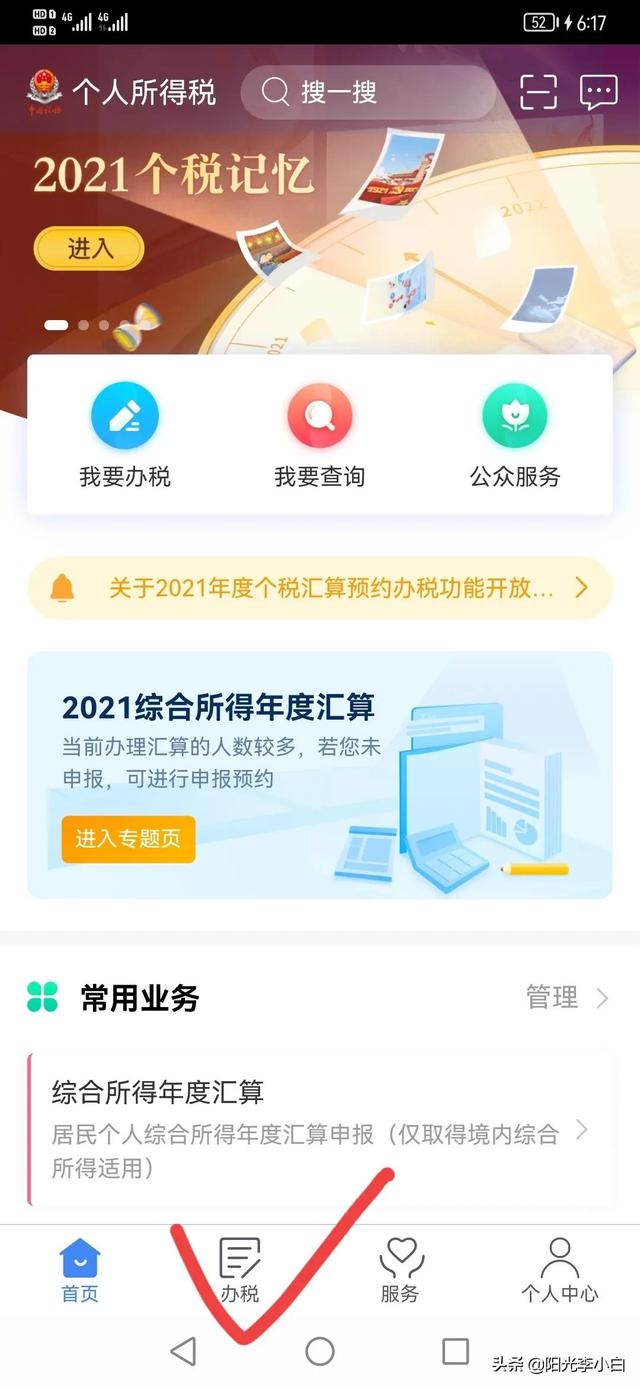Open the scan QR code icon
The height and width of the screenshot is (1387, 640).
point(538,93)
